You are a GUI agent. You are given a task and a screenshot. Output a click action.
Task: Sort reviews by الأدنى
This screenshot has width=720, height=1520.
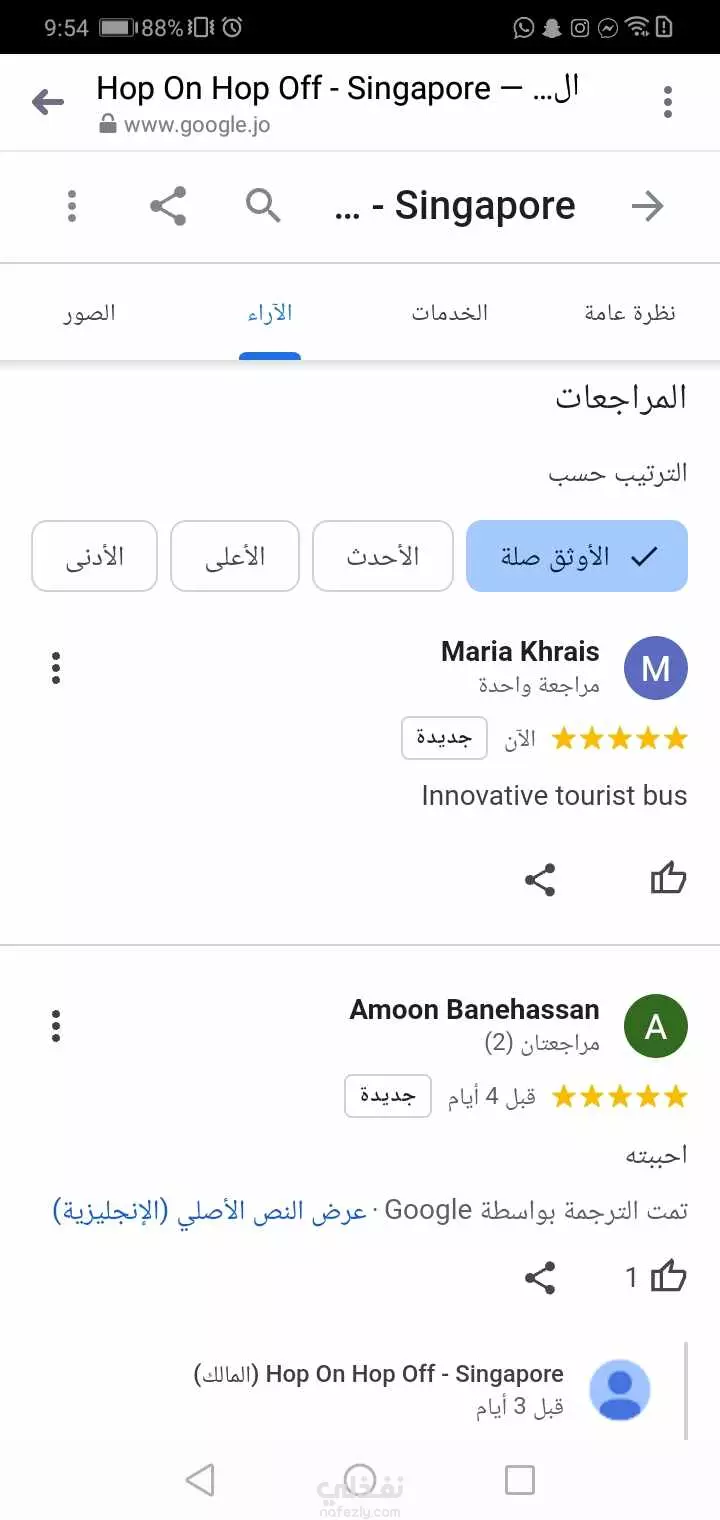[94, 556]
